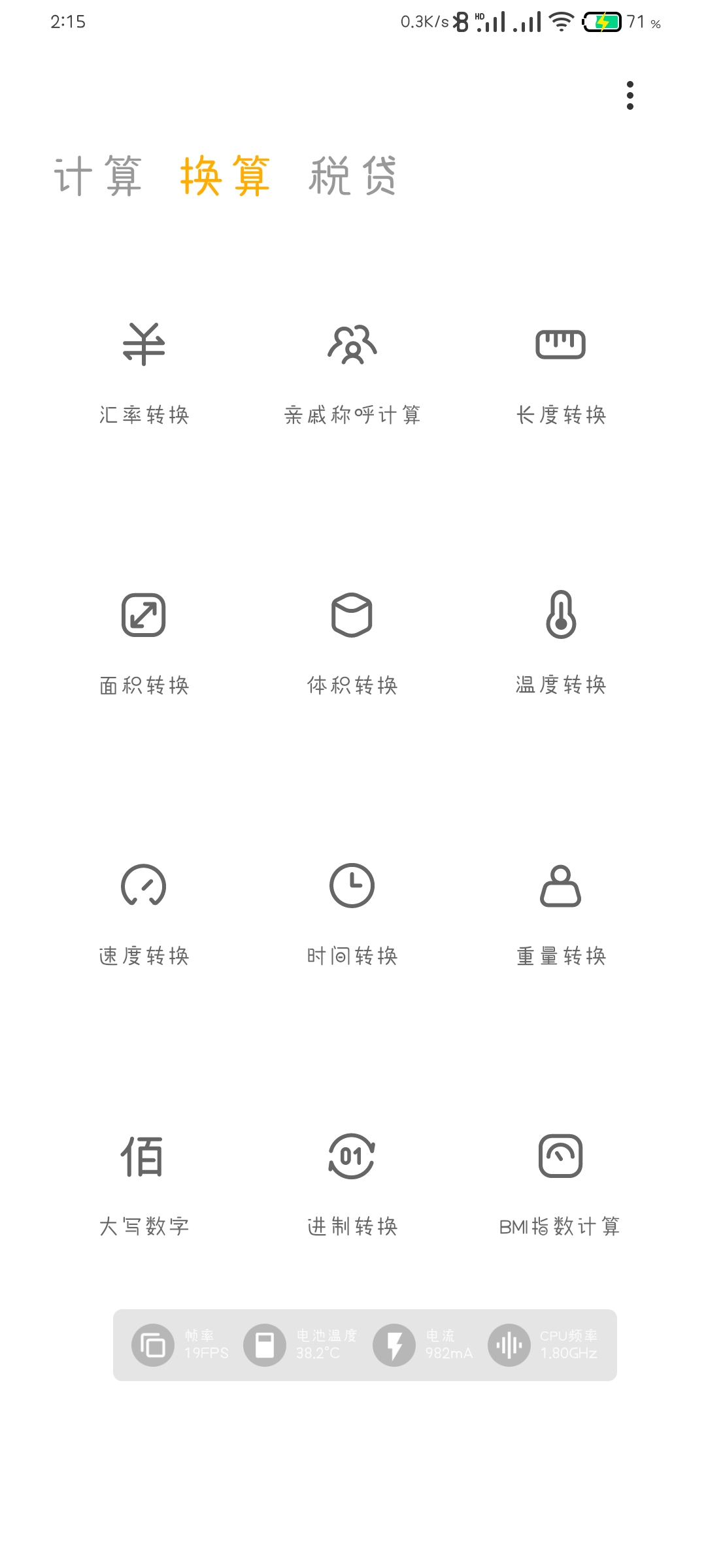The height and width of the screenshot is (1568, 706).
Task: Open 速度转换 speed converter
Action: (x=144, y=915)
